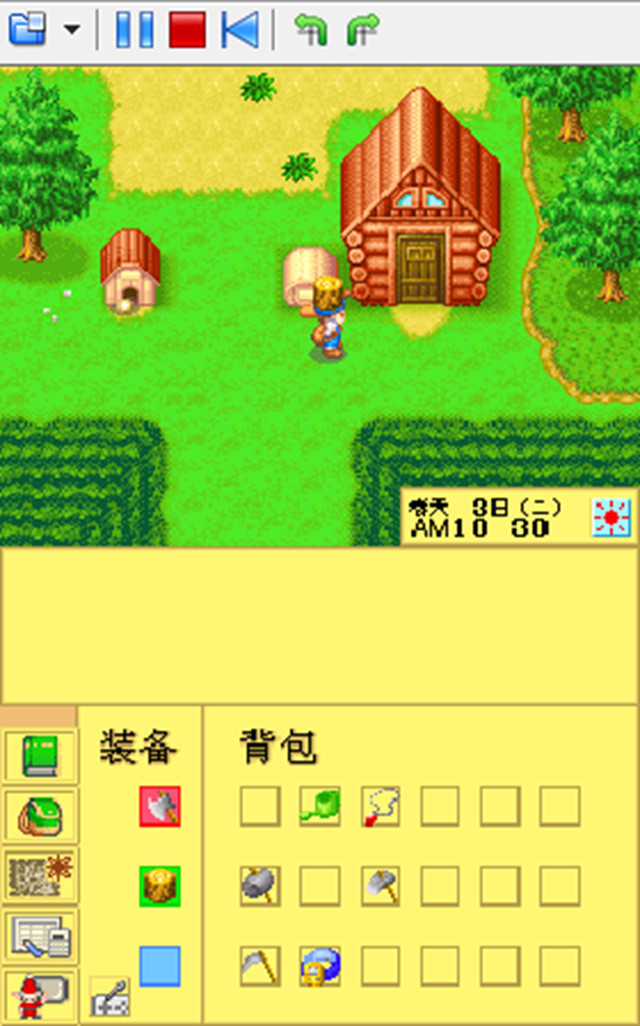Select the blue item in backpack
640x1026 pixels.
point(320,966)
